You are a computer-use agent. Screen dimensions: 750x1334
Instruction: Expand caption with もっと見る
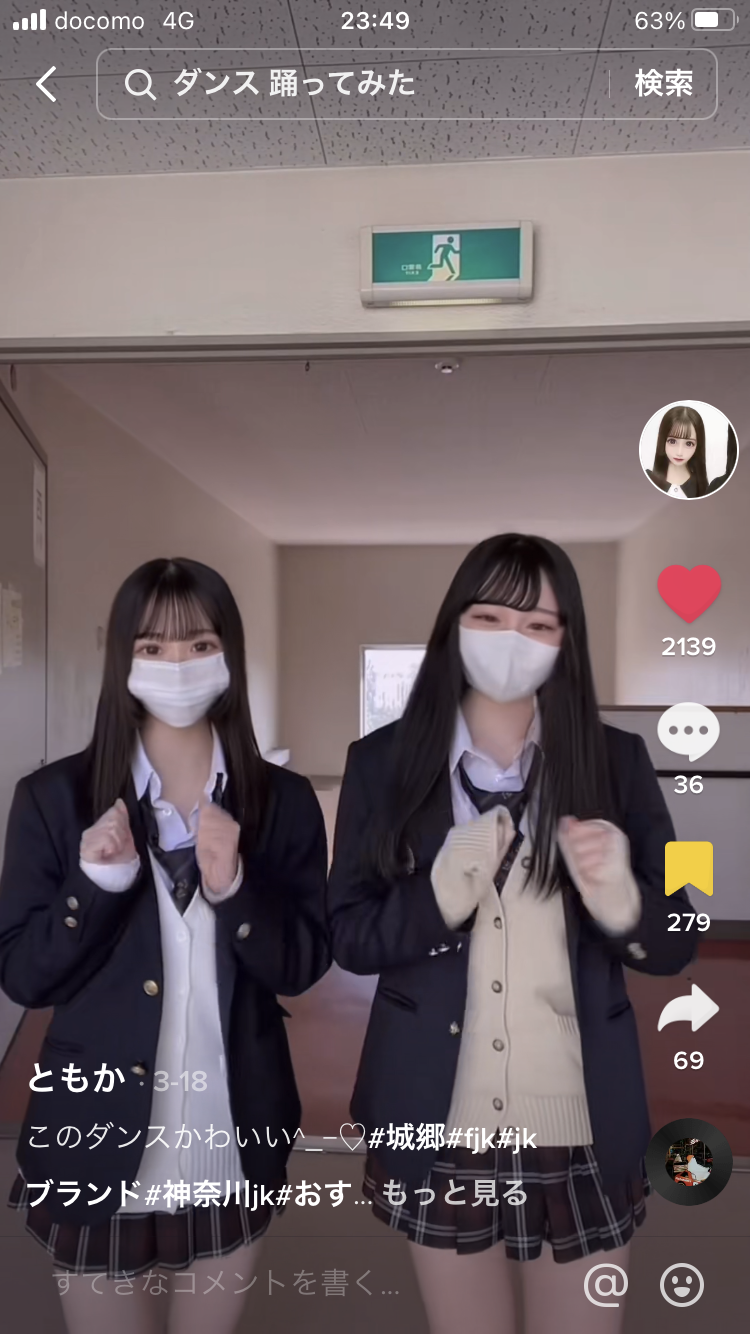455,1193
